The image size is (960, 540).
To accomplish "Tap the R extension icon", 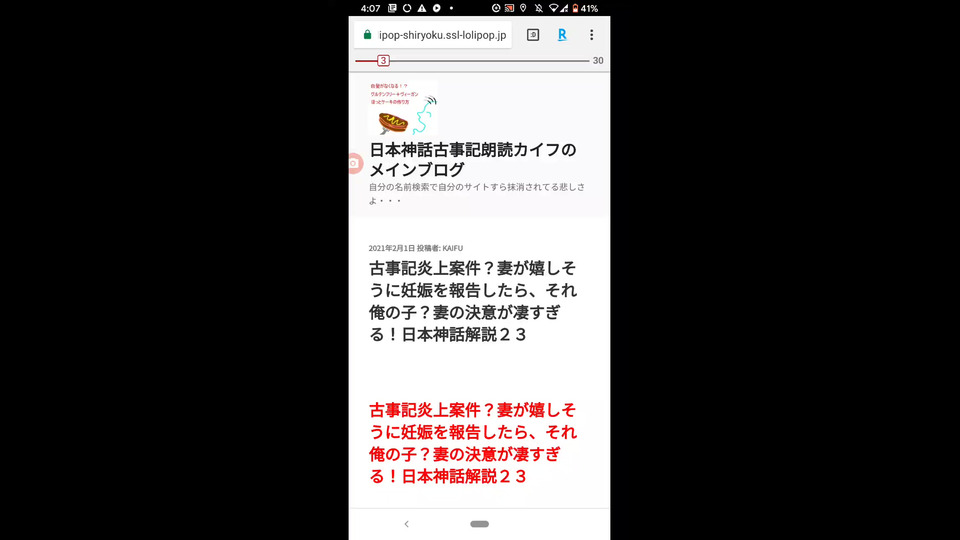I will click(562, 35).
